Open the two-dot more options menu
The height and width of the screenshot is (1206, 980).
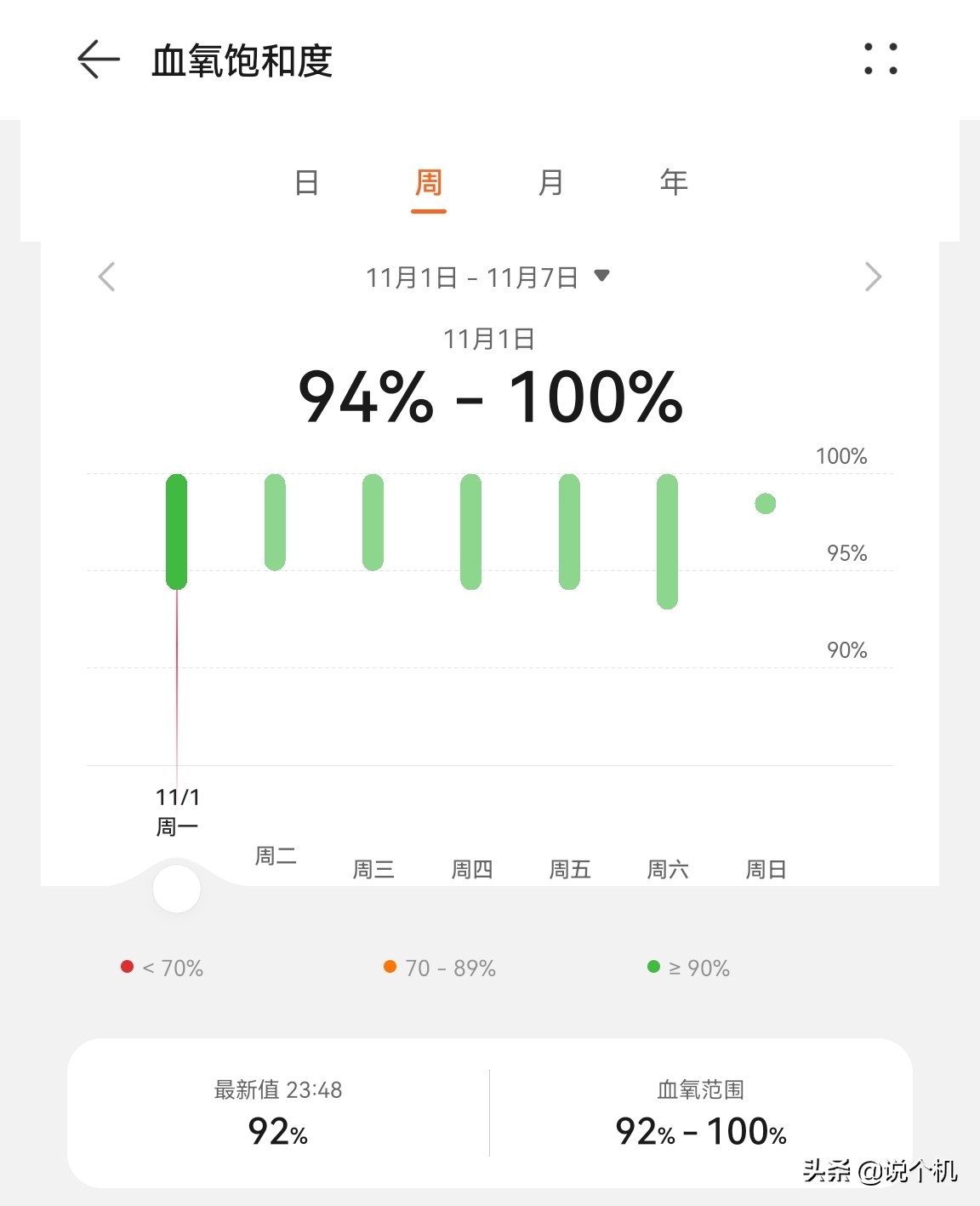pos(880,60)
